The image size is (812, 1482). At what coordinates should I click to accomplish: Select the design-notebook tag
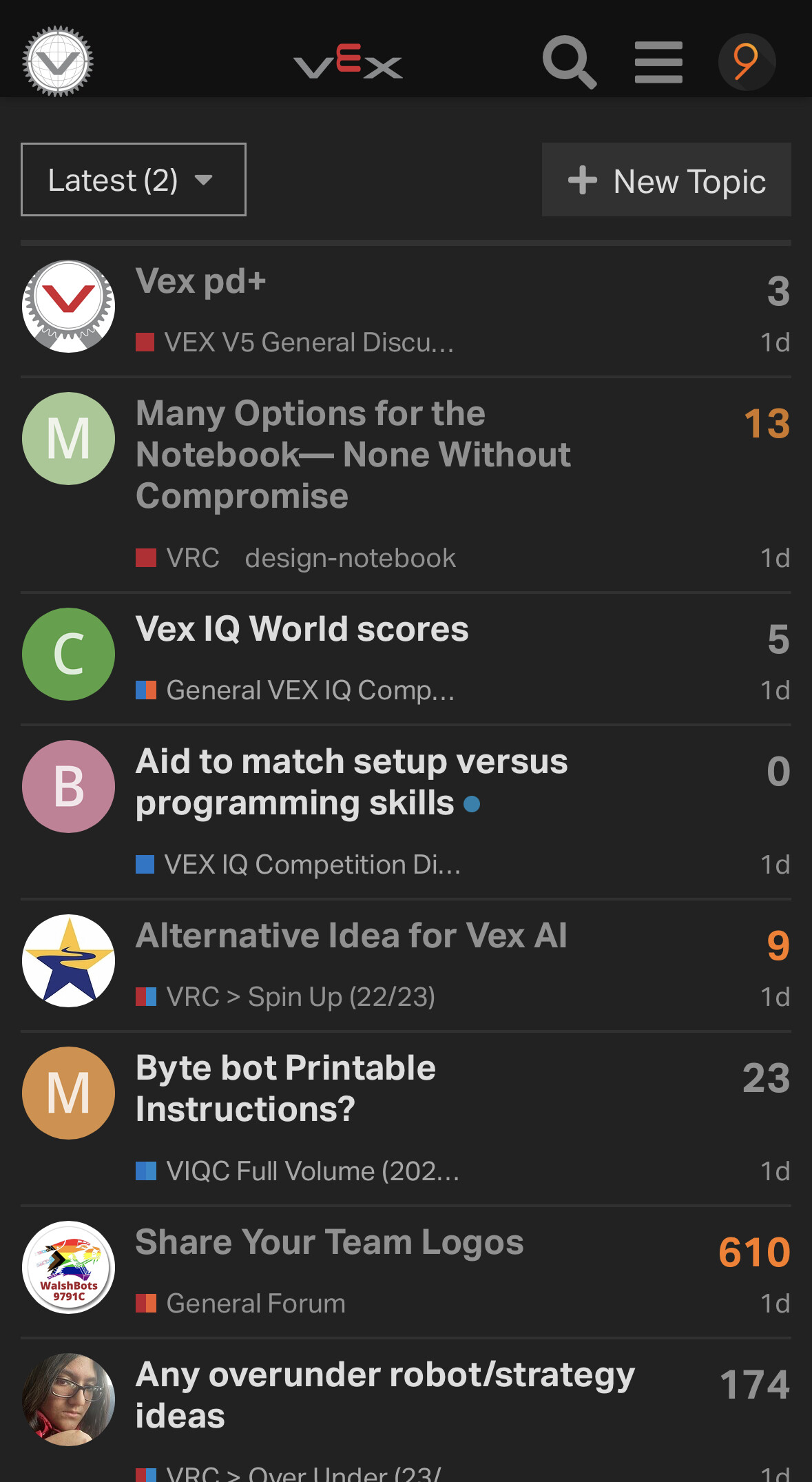(x=350, y=558)
